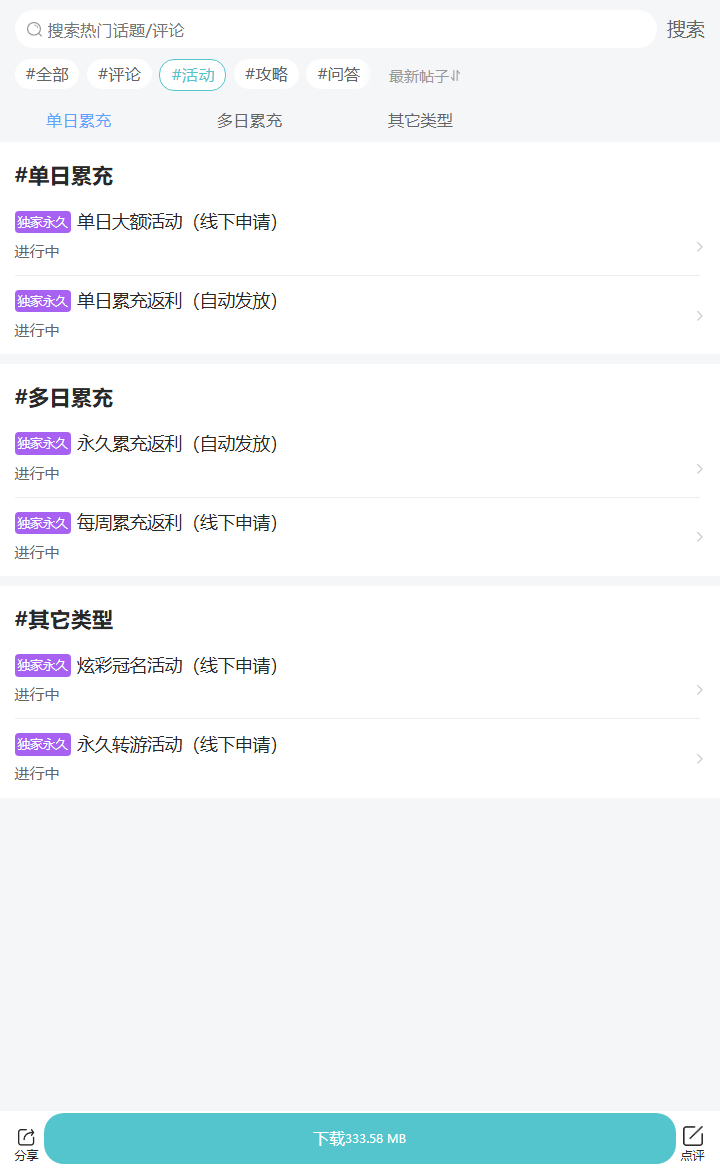Click inside the search input field
Screen dimensions: 720x1171
[x=300, y=31]
